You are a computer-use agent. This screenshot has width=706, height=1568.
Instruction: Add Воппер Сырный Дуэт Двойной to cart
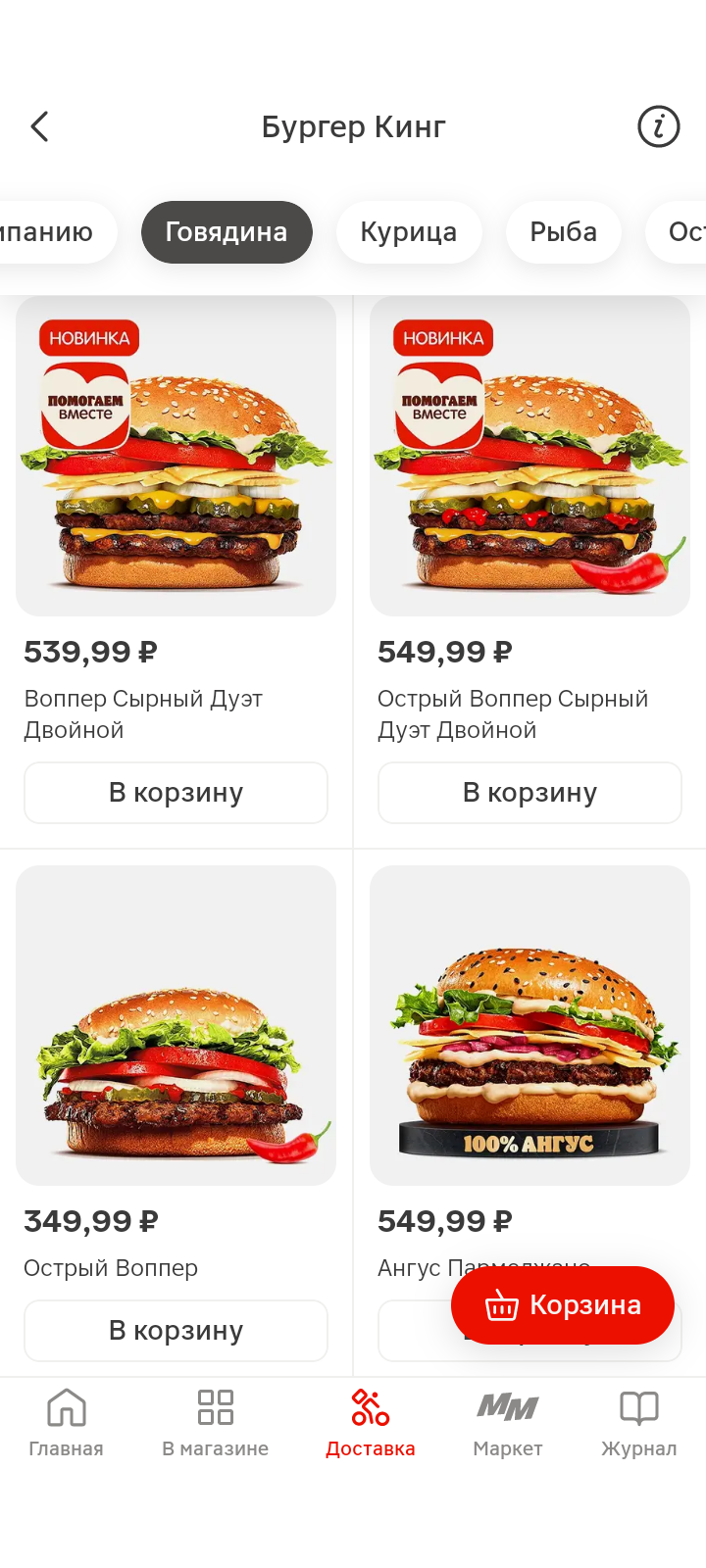click(176, 793)
